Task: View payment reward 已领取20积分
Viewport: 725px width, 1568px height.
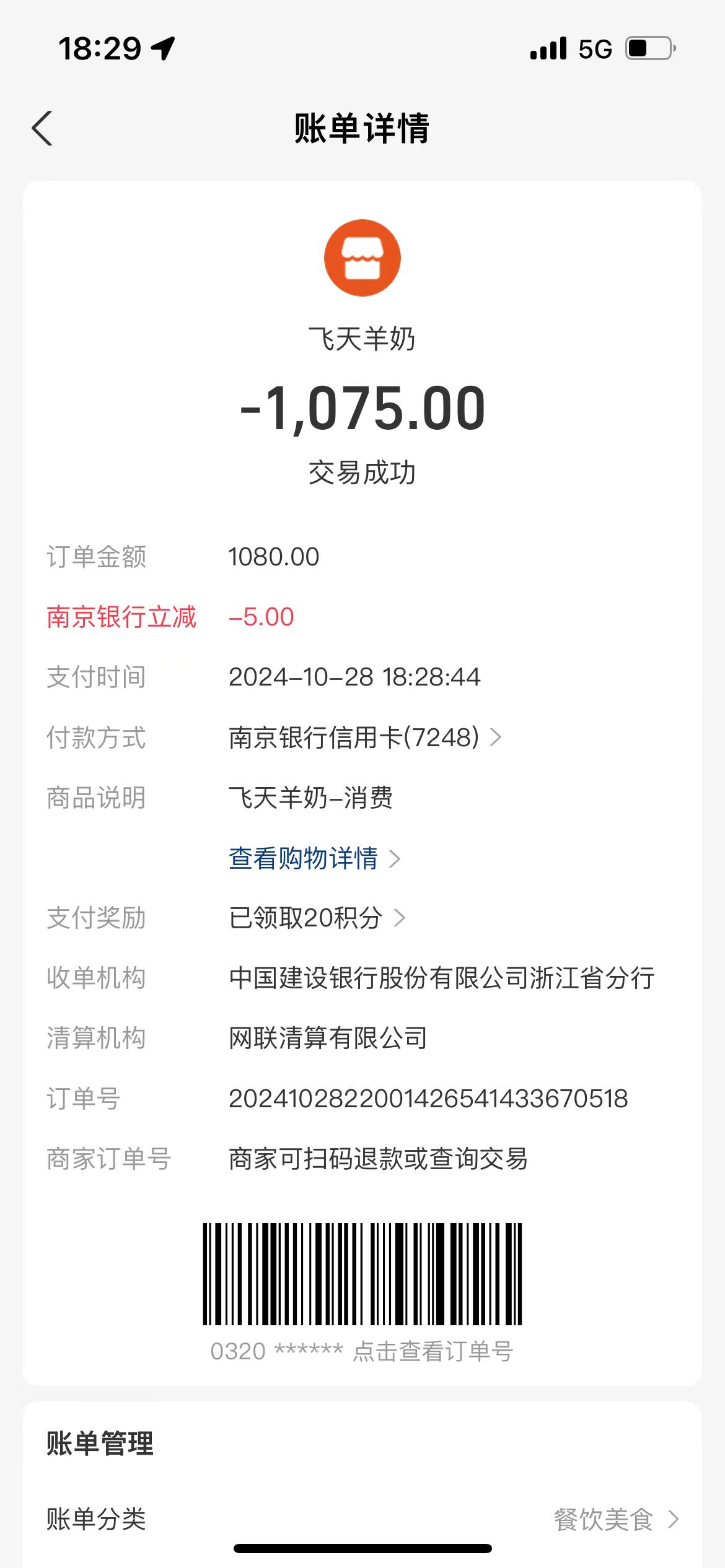Action: [316, 918]
